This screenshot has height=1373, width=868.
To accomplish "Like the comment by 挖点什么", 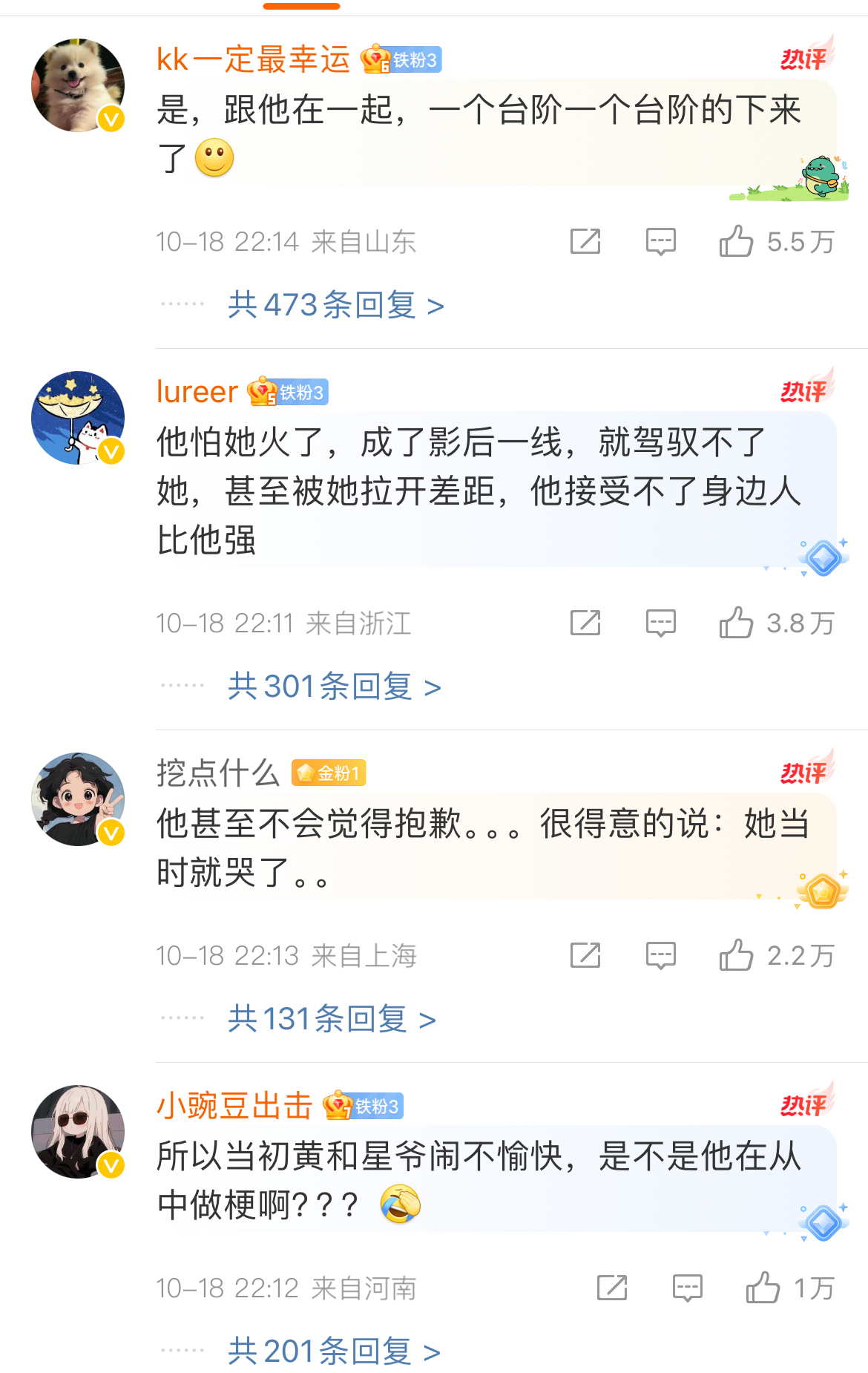I will (736, 956).
